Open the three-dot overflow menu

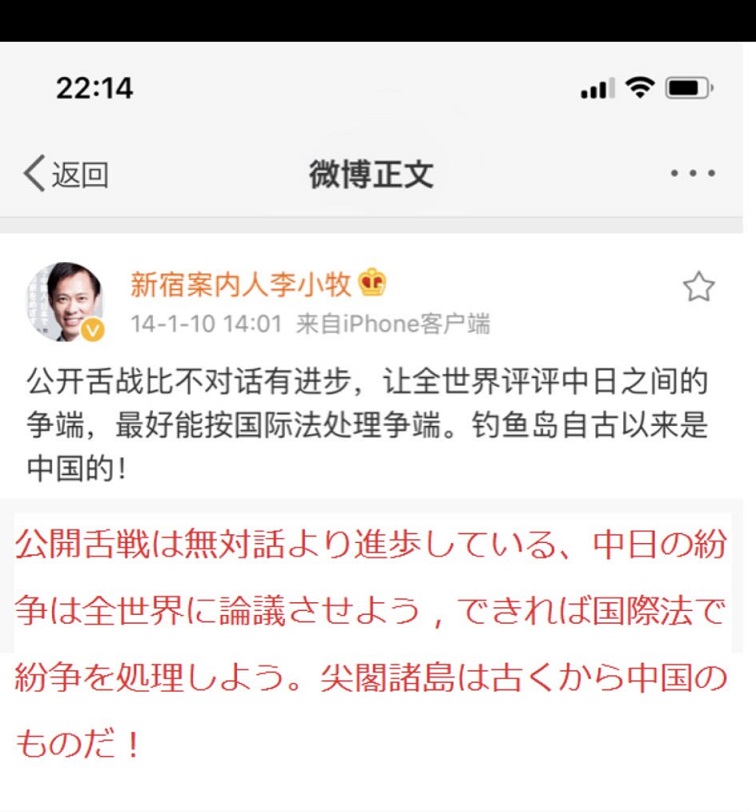click(x=692, y=174)
